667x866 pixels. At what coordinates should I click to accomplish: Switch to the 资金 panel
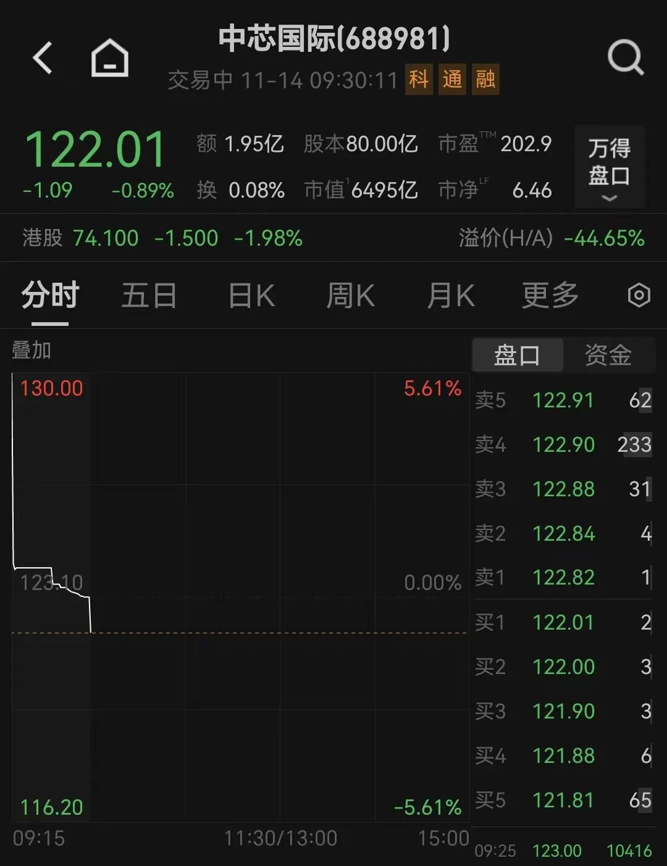(608, 355)
